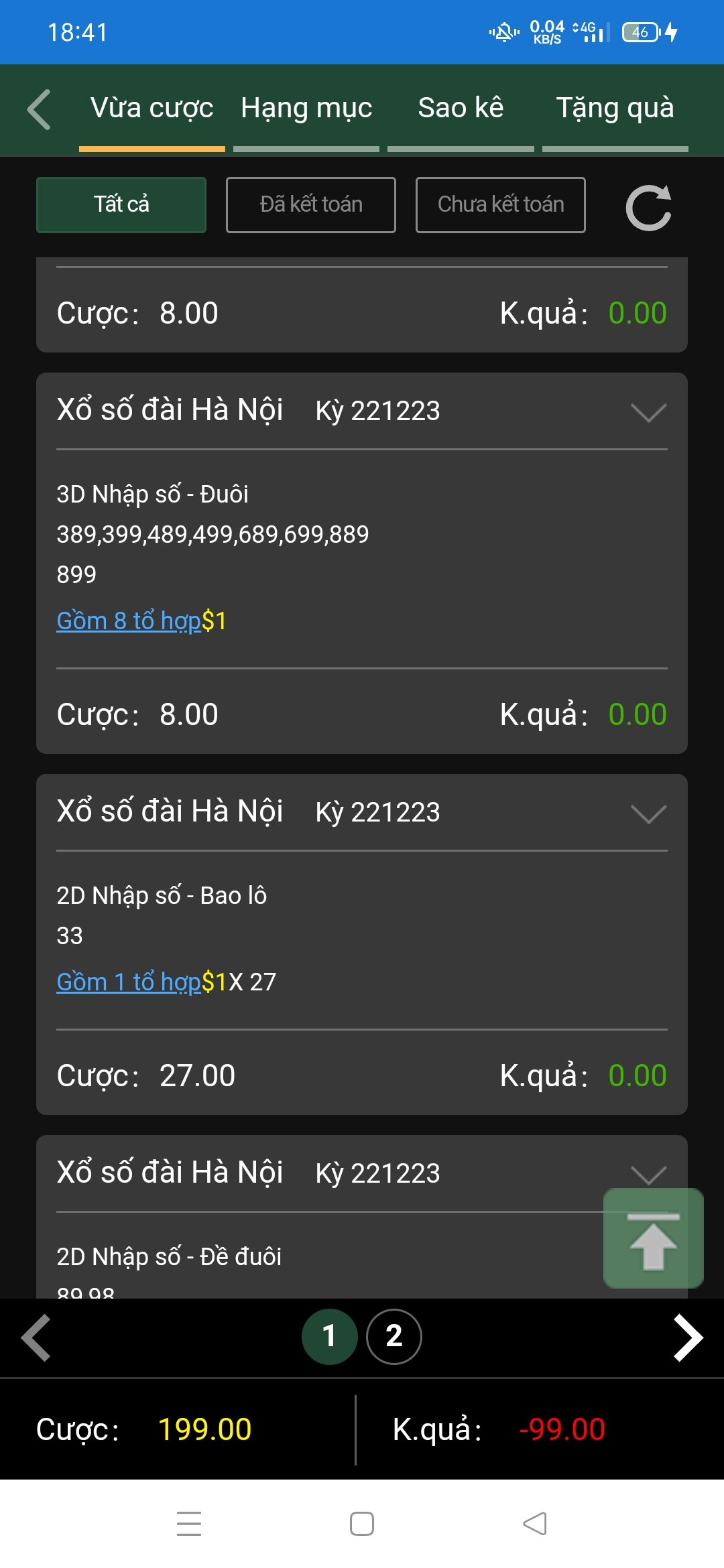Tap the system home button
The image size is (724, 1568).
(x=362, y=1524)
